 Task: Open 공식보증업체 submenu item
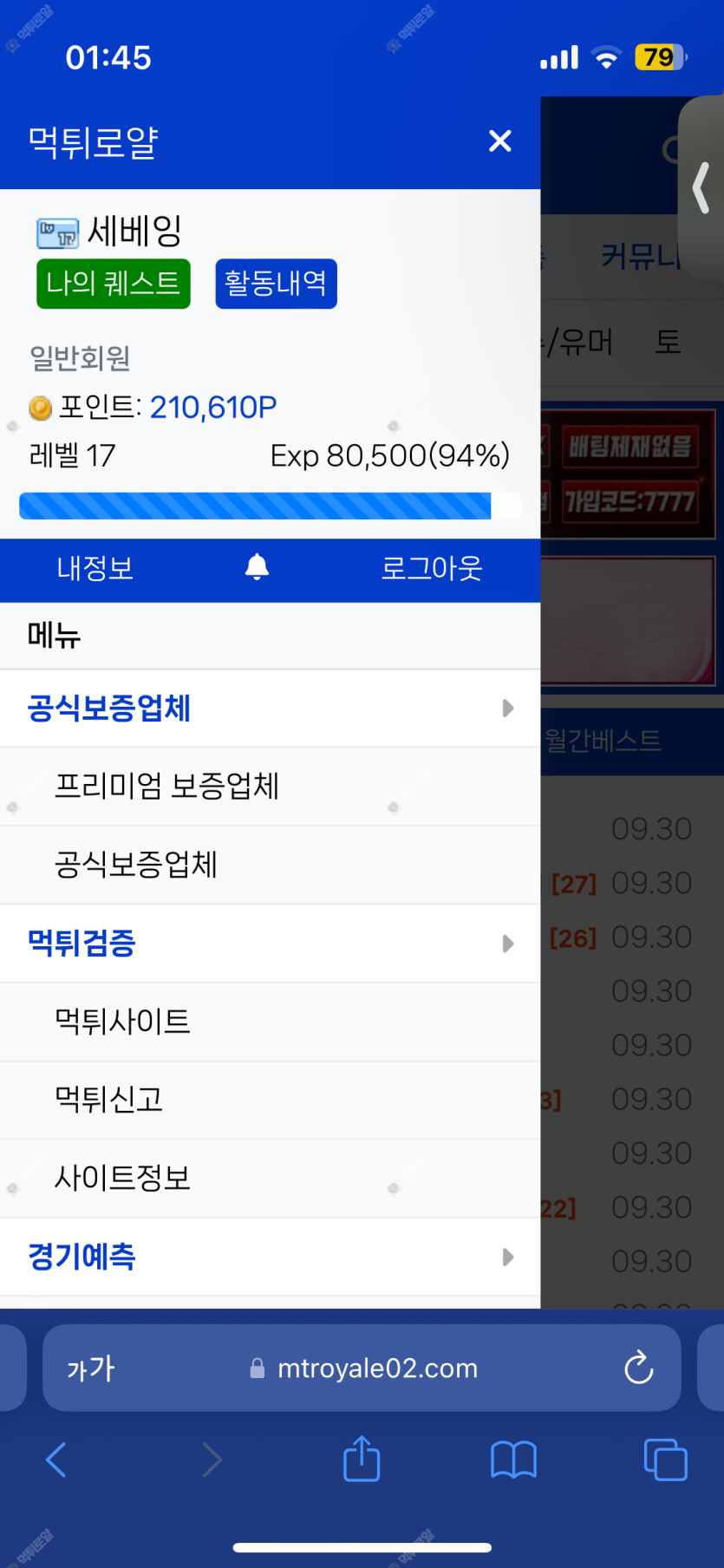pos(135,865)
